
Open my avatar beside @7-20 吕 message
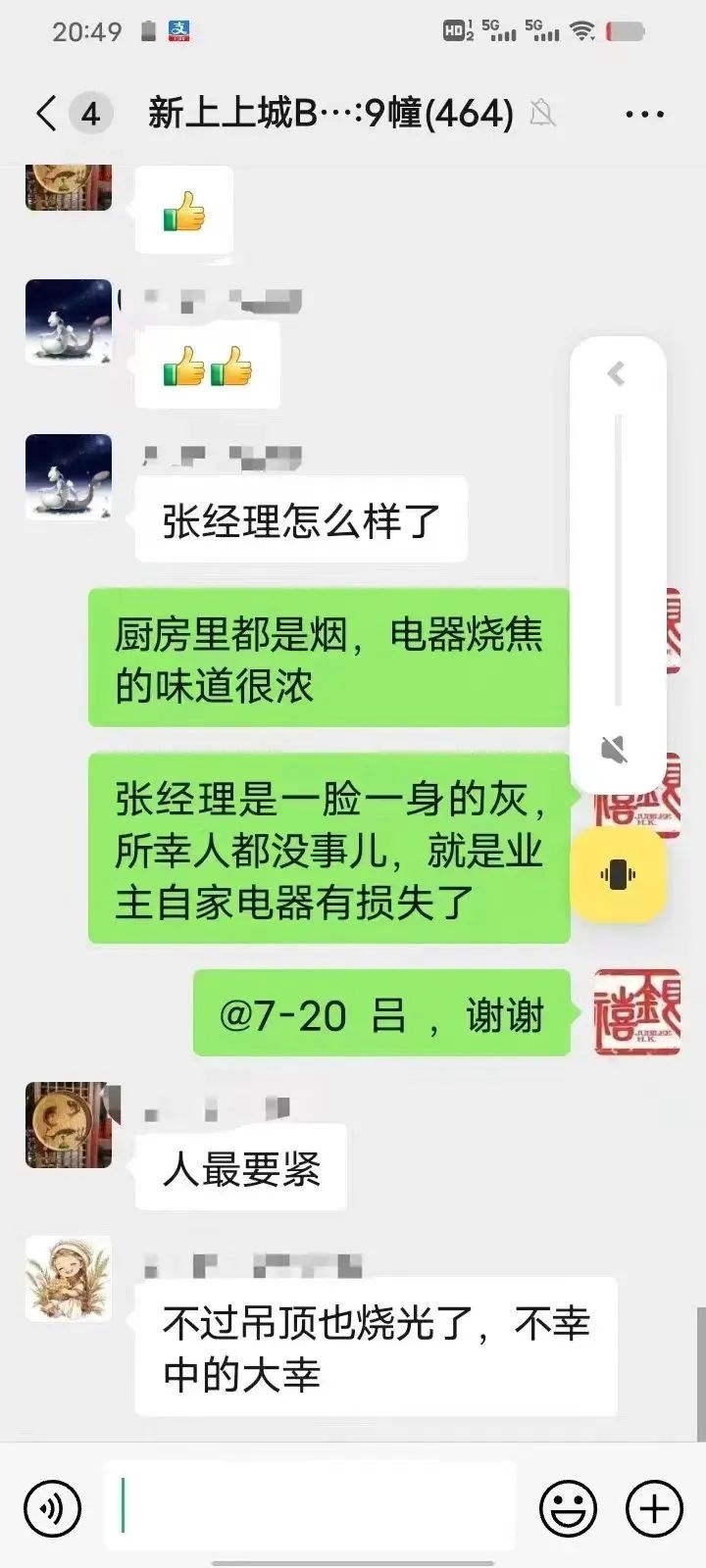click(637, 1011)
